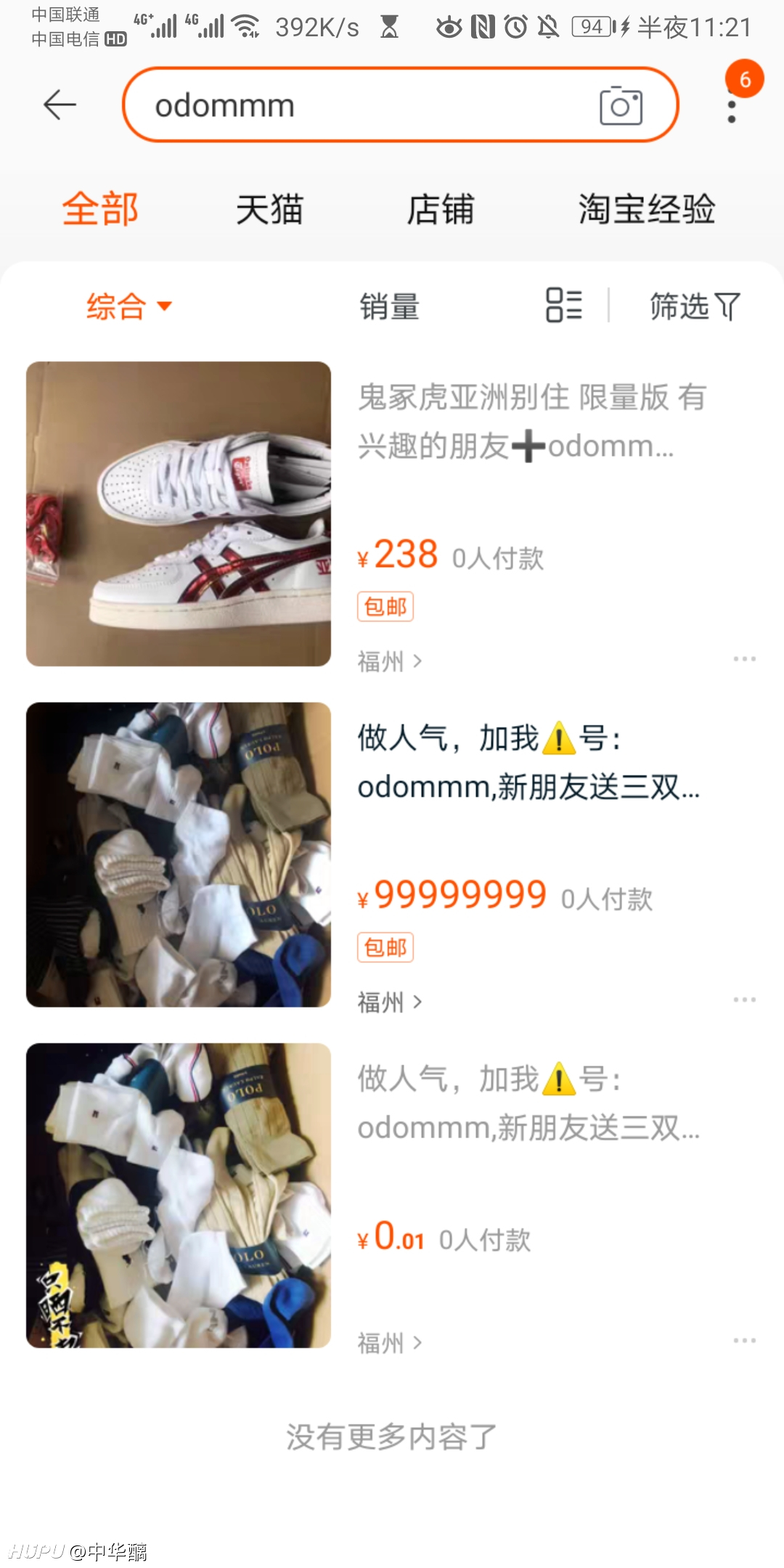Open the 鬼冢虎亚洲别住 sneaker listing
This screenshot has width=784, height=1568.
coord(392,514)
